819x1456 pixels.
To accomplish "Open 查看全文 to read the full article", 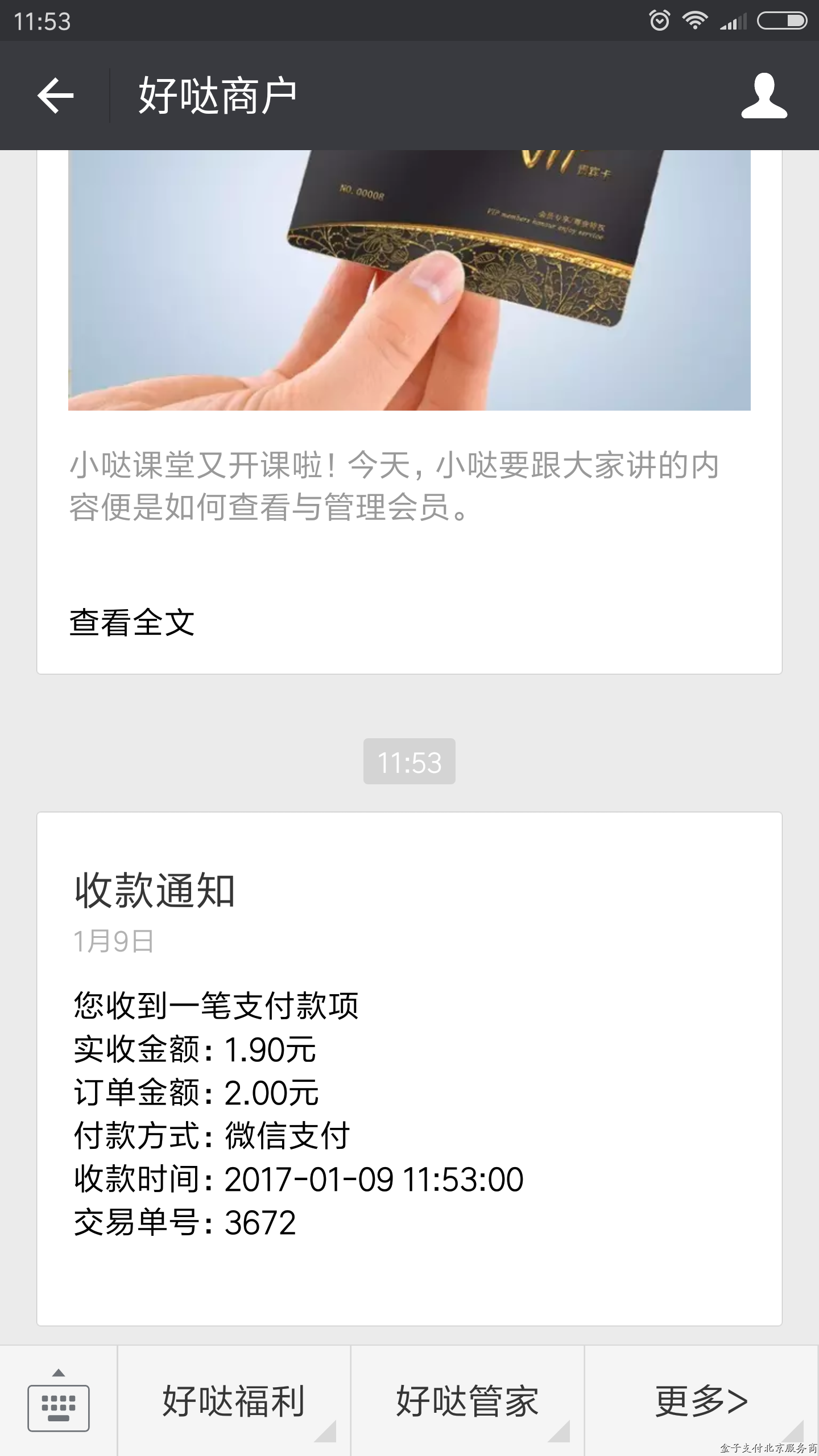I will click(x=132, y=622).
